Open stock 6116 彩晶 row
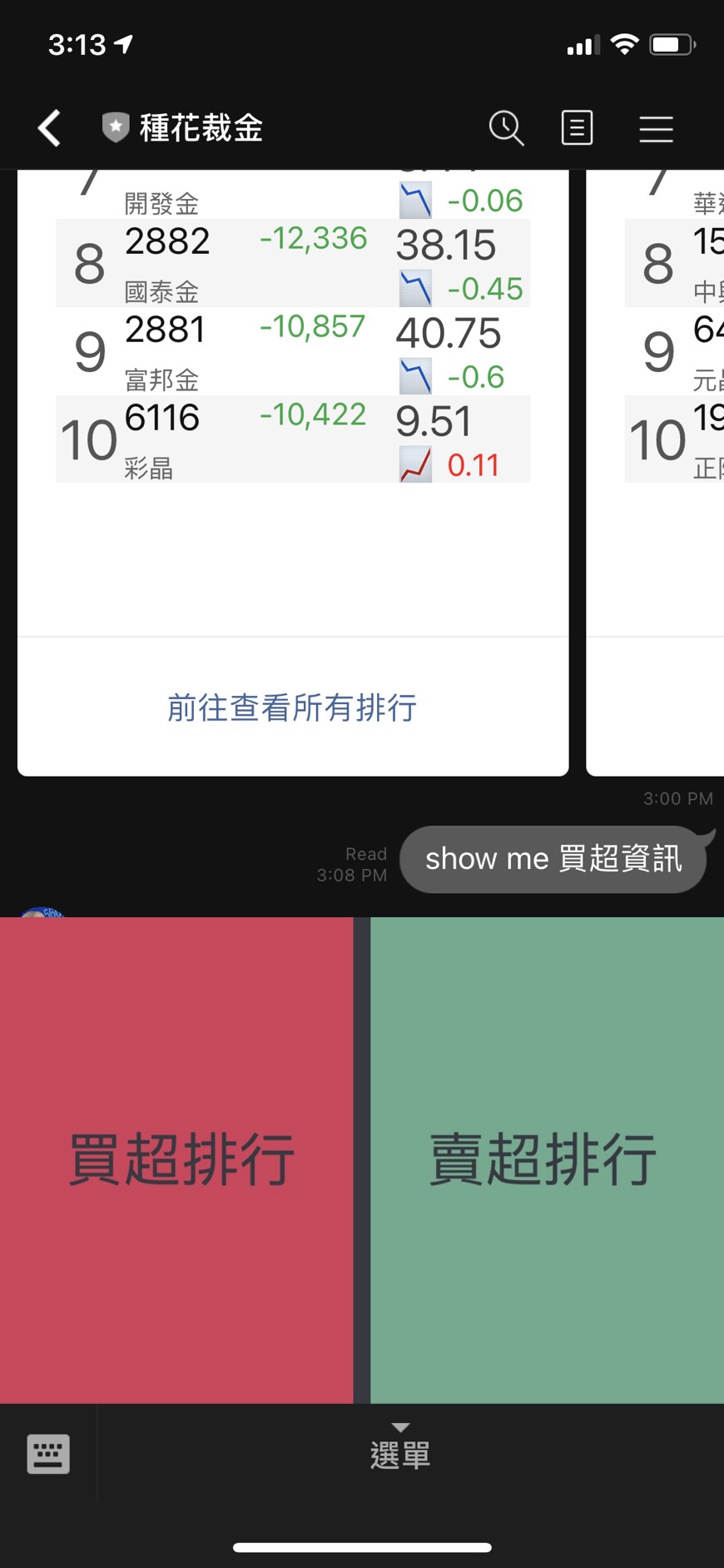 point(293,439)
